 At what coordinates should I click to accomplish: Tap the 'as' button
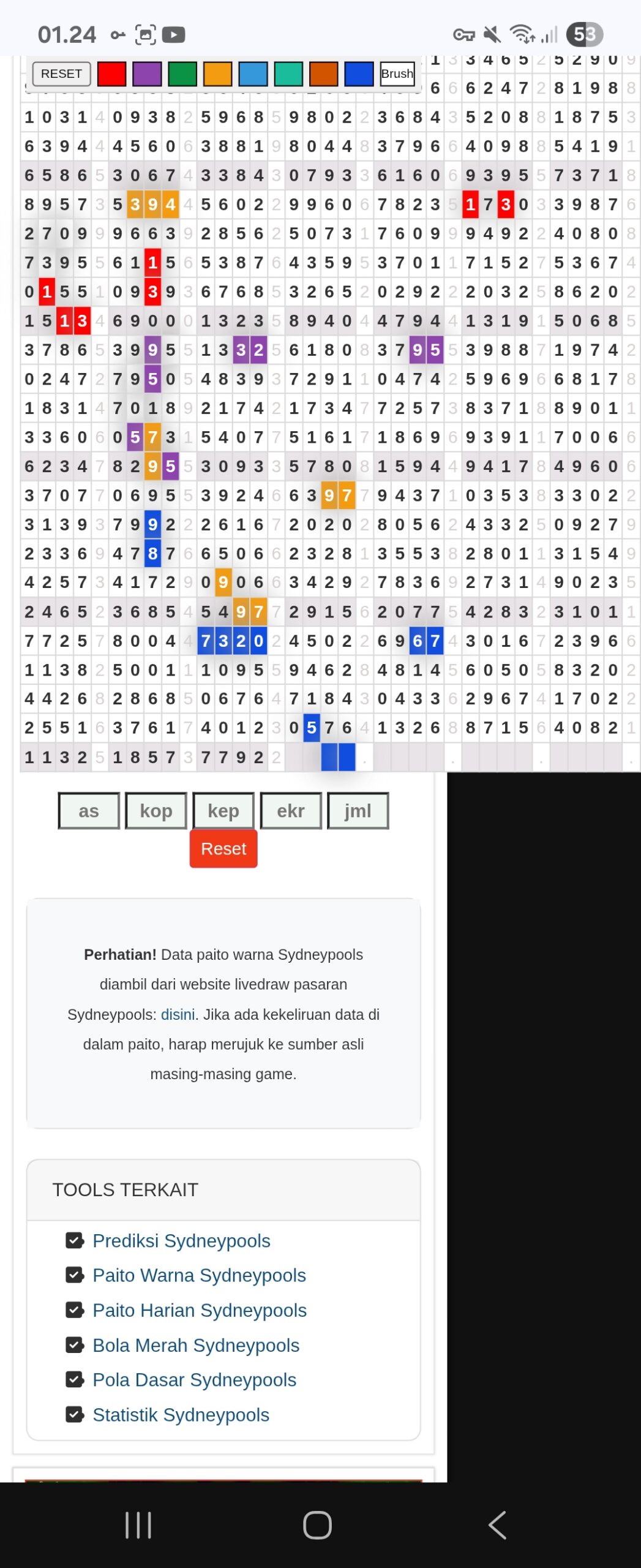pyautogui.click(x=89, y=810)
